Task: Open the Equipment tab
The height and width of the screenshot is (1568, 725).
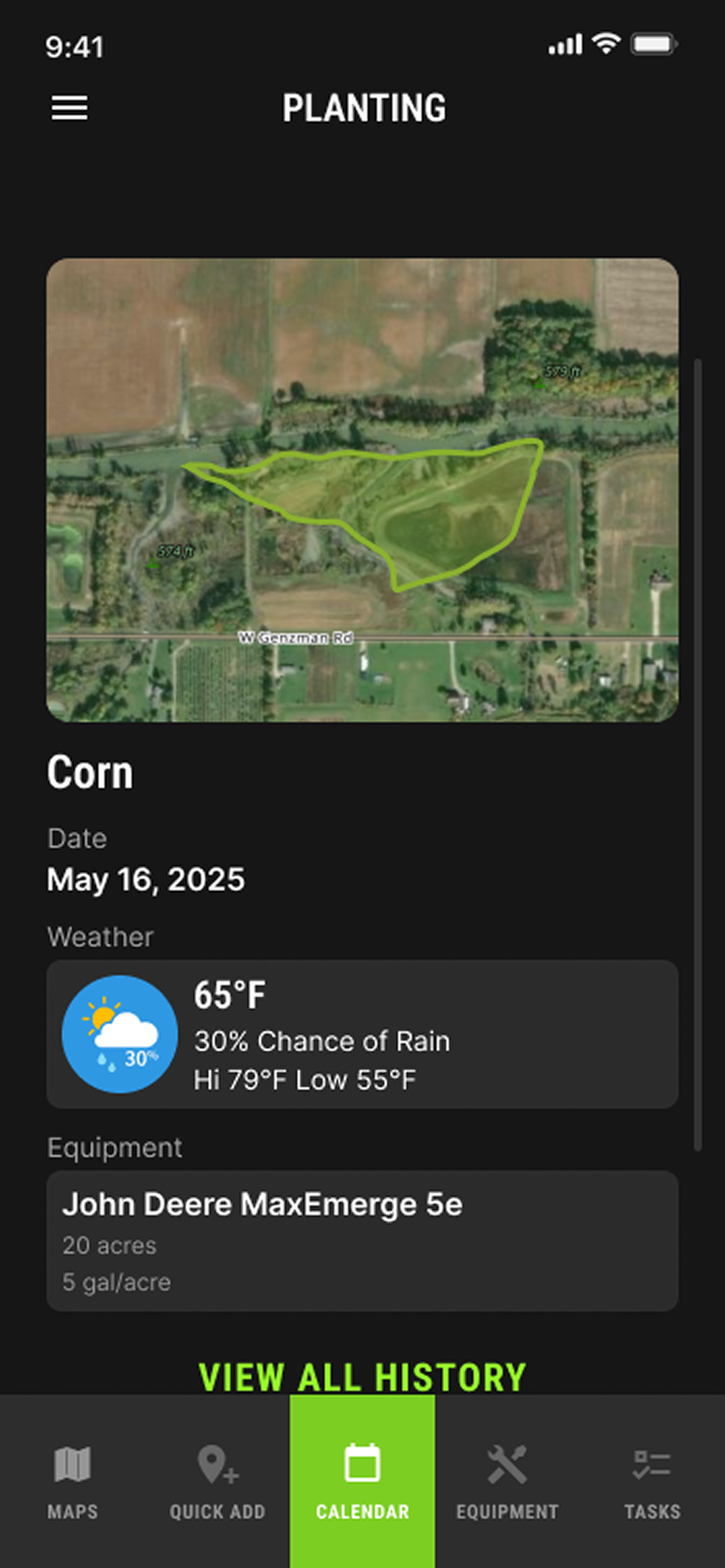Action: [x=507, y=1482]
